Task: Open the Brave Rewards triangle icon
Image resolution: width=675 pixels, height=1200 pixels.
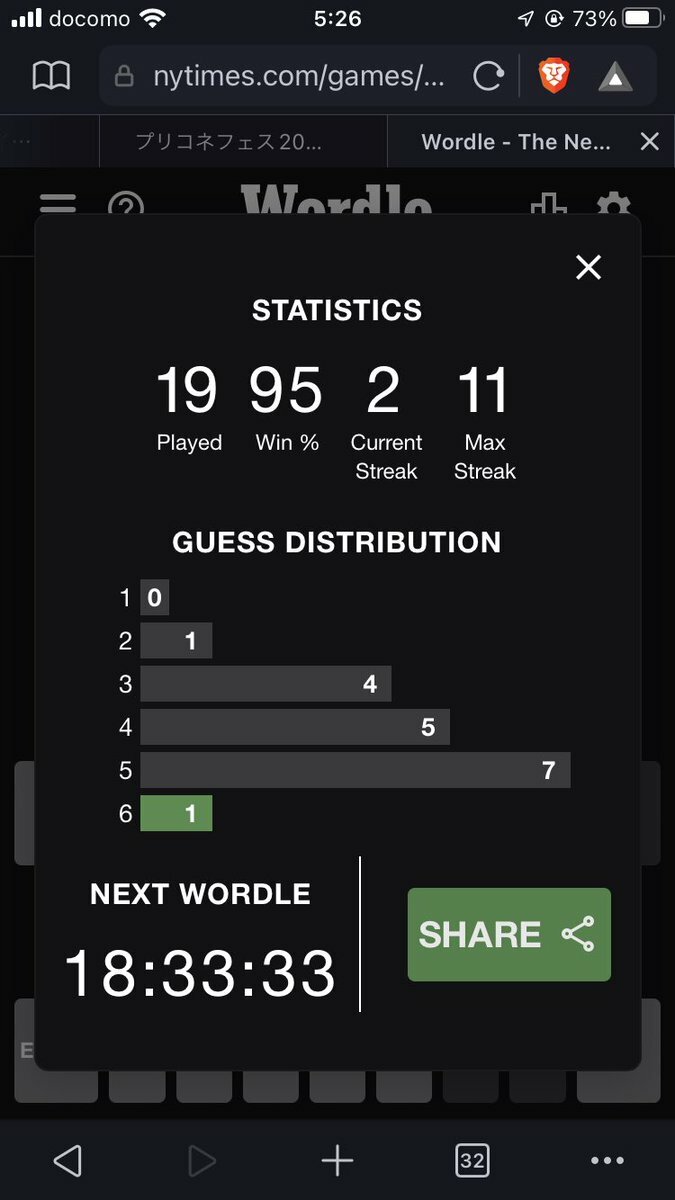Action: 616,76
